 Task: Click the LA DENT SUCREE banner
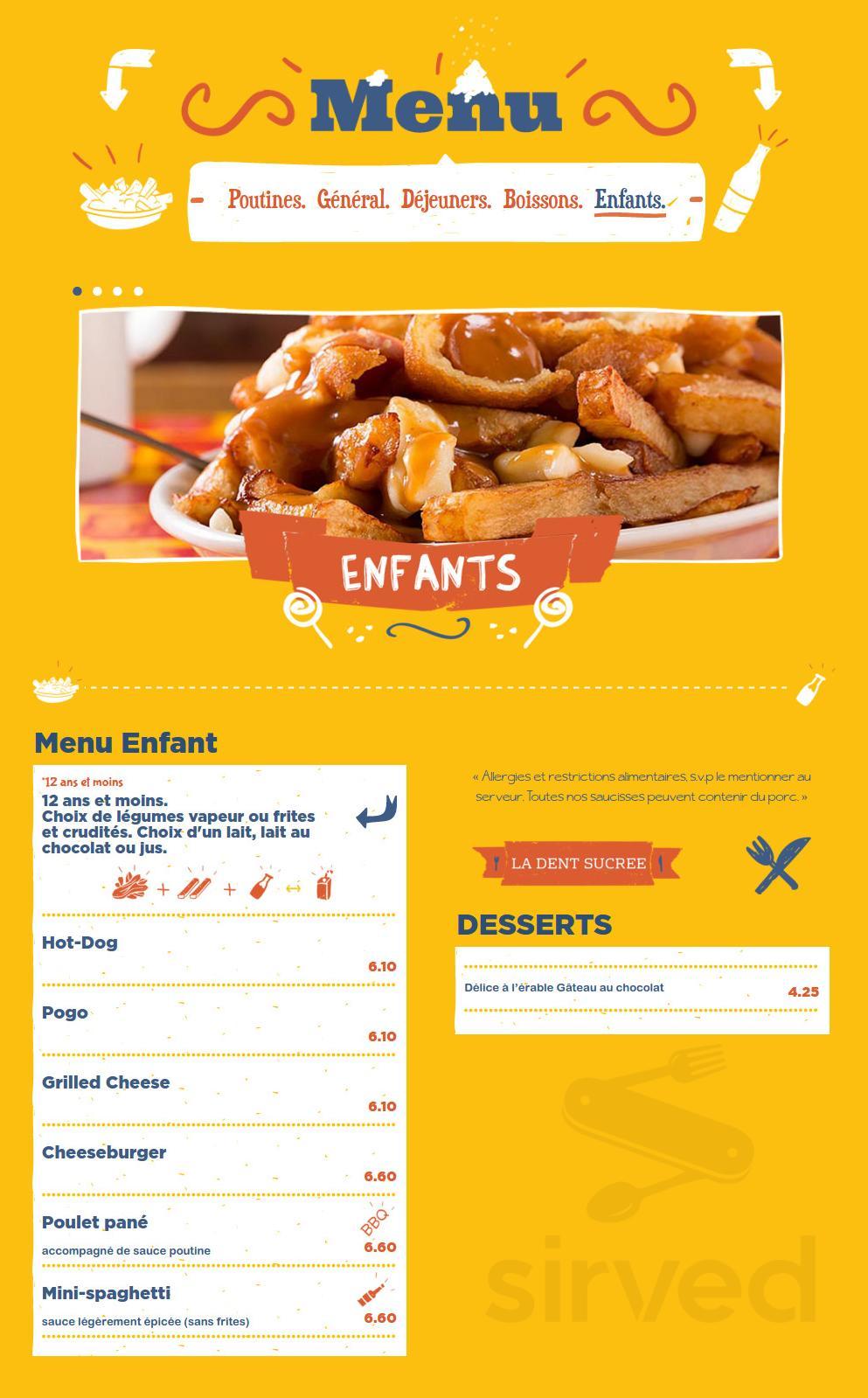click(x=579, y=861)
